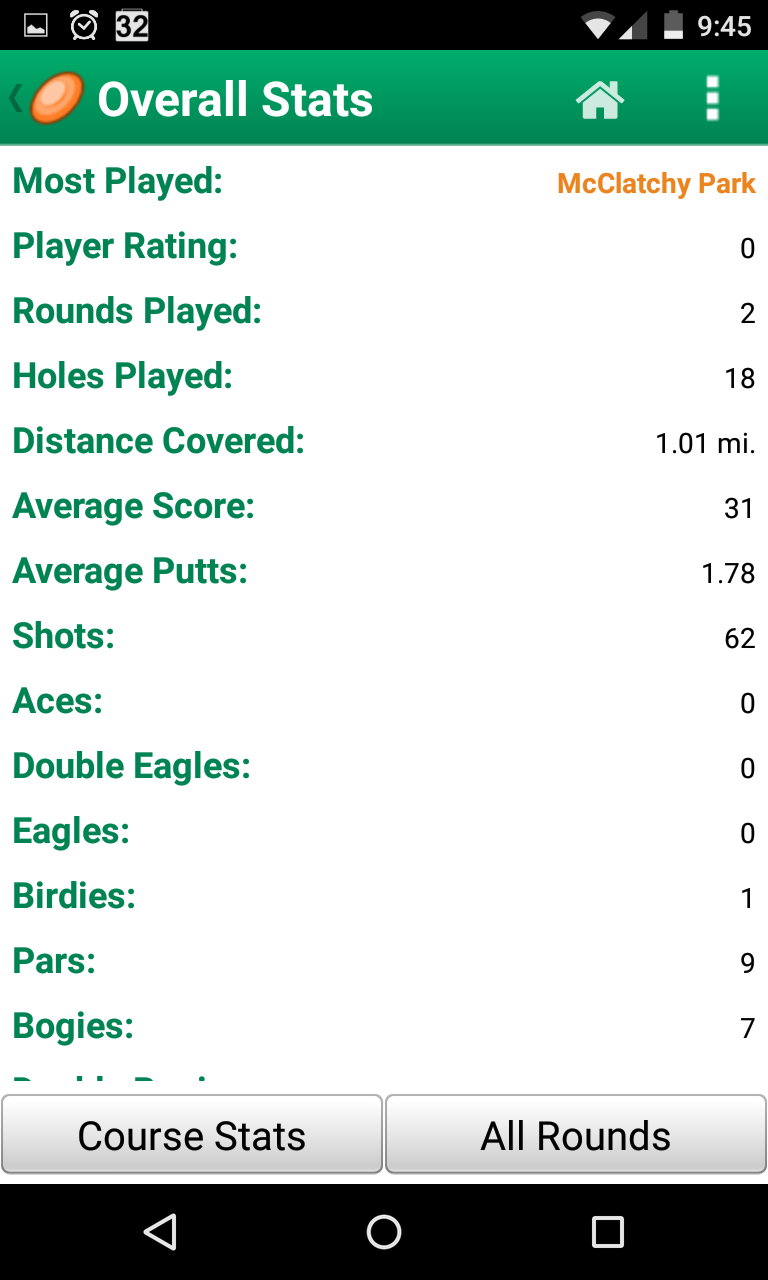The image size is (768, 1280).
Task: Go back via the disc logo arrow
Action: coord(47,98)
